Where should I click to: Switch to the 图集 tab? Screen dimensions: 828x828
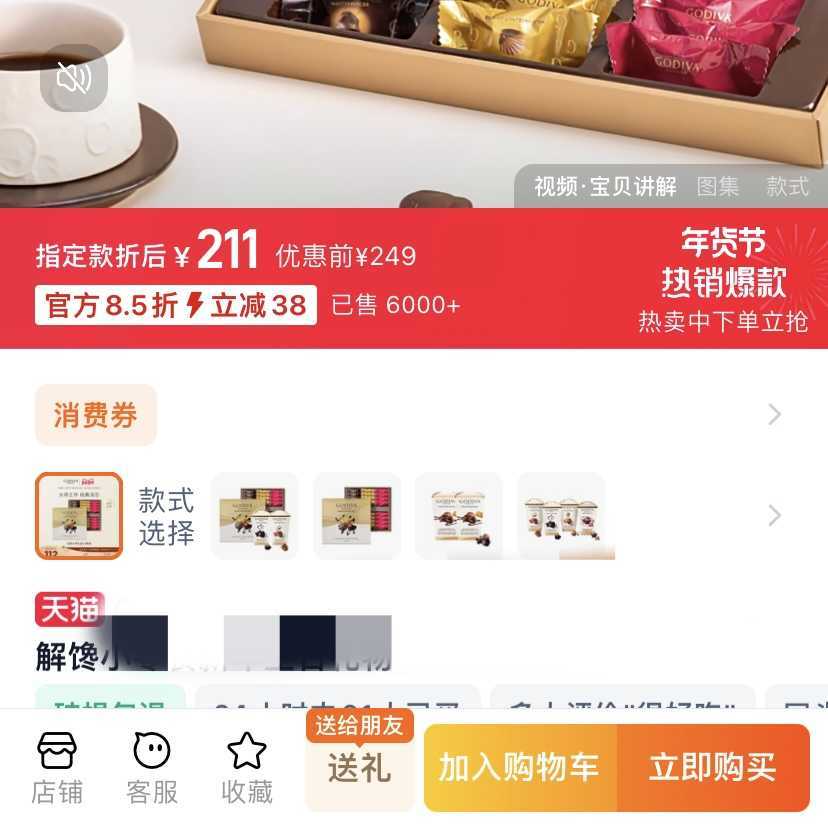tap(718, 187)
